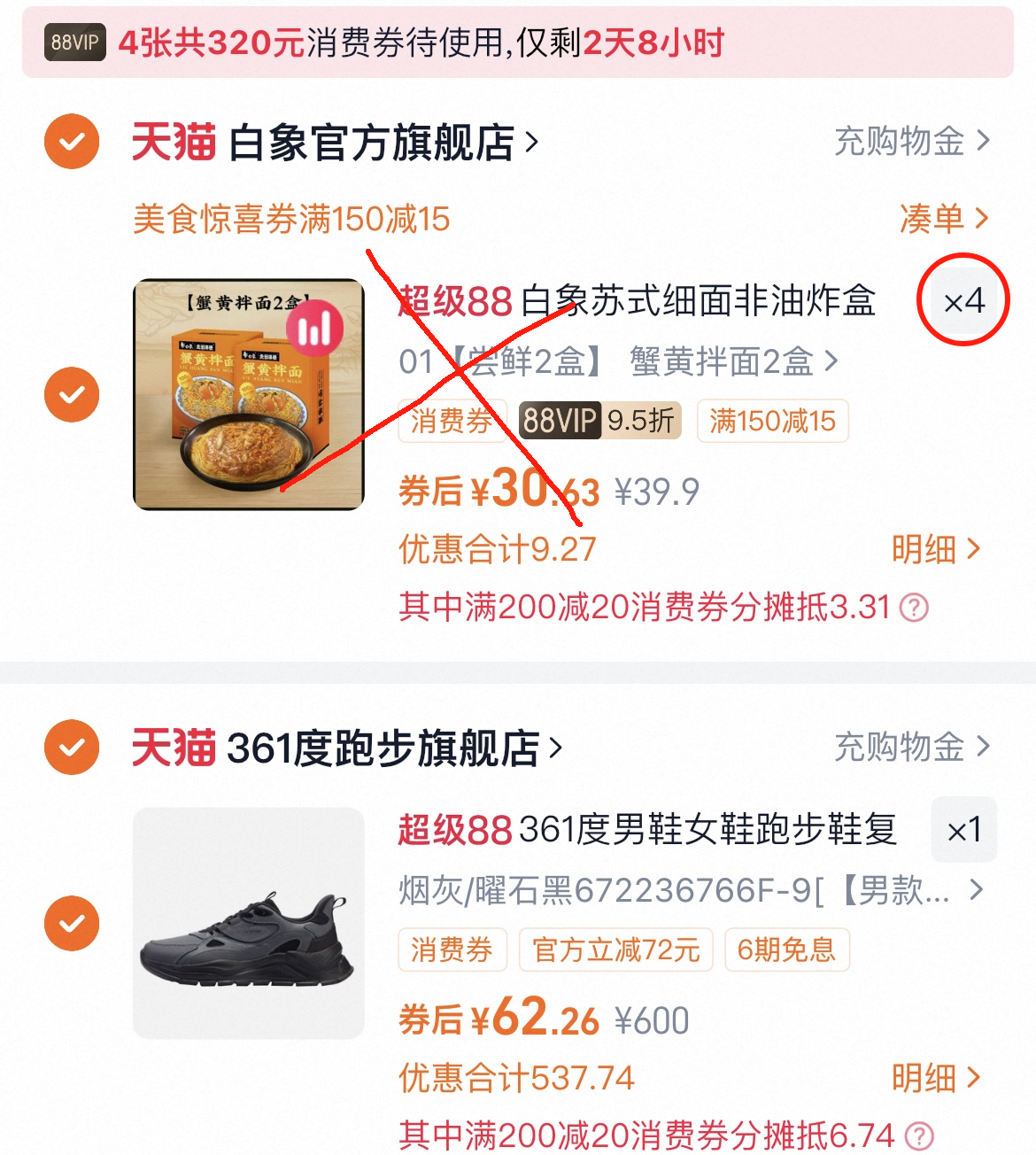1036x1155 pixels.
Task: Click the 天猫 logo beside 361度跑步旗舰店
Action: click(x=174, y=748)
